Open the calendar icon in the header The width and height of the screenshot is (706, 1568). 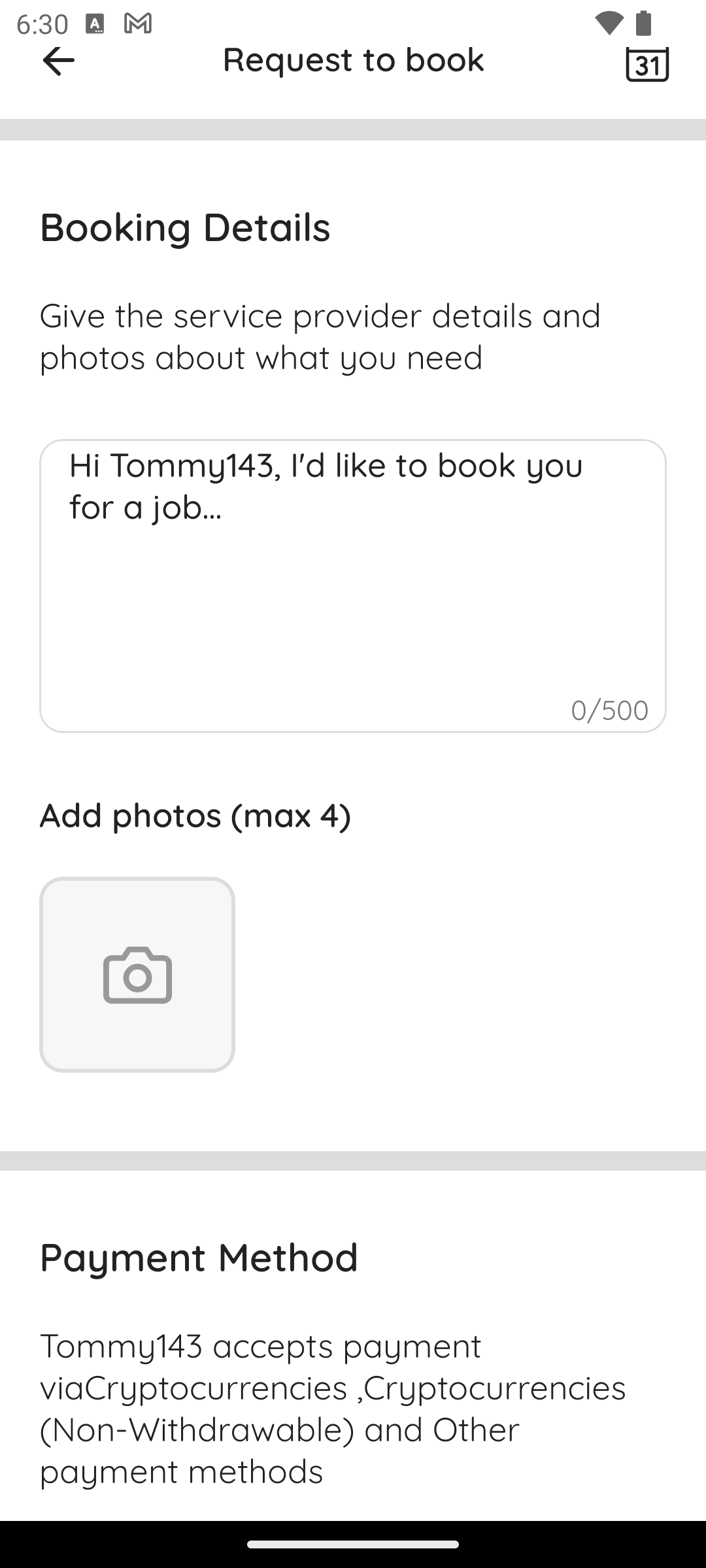click(647, 63)
